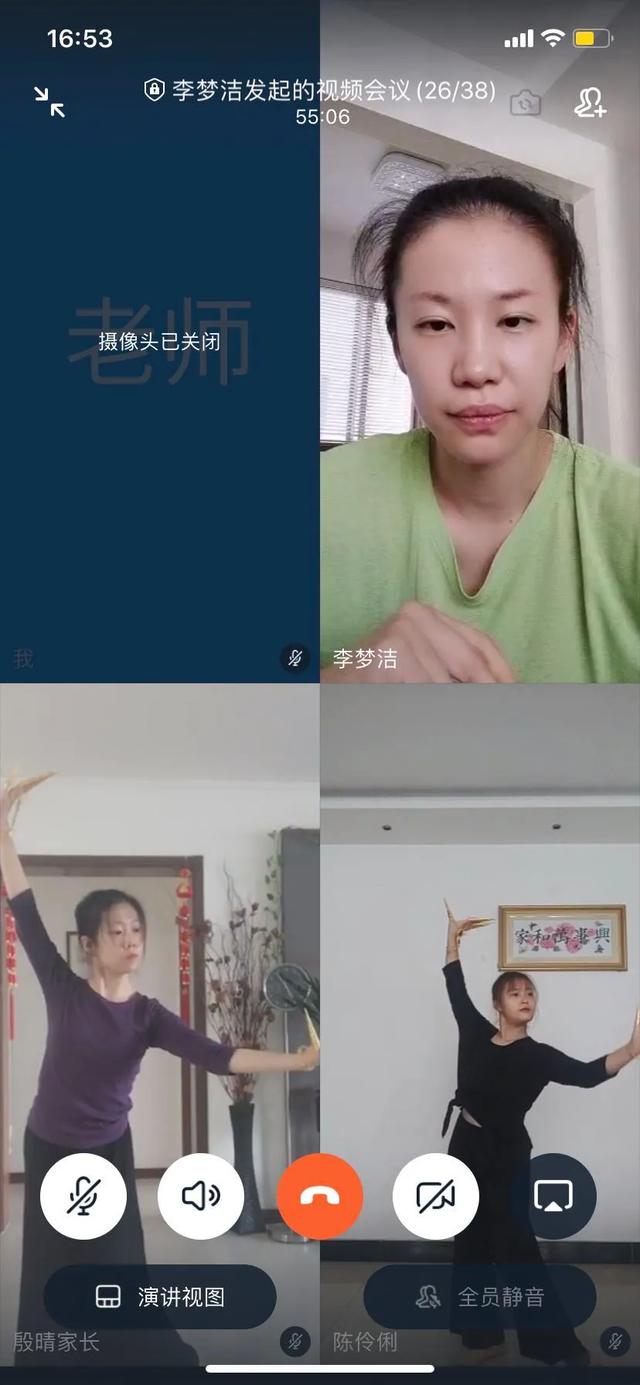Mute everyone with 全员静音
Image resolution: width=640 pixels, height=1385 pixels.
480,1297
